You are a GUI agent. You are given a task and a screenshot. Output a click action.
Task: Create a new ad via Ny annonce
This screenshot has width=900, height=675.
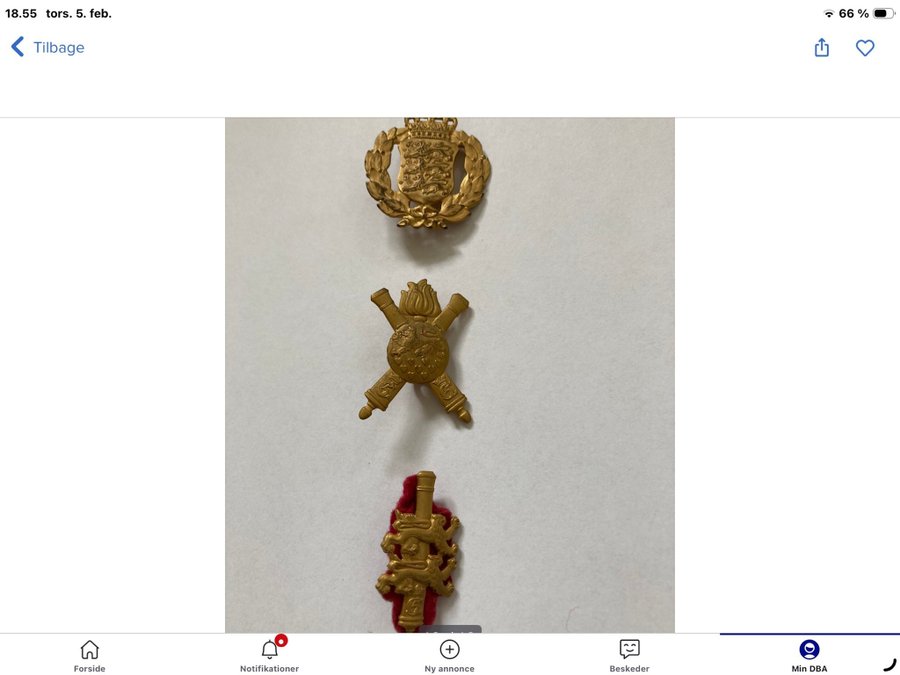pyautogui.click(x=449, y=655)
